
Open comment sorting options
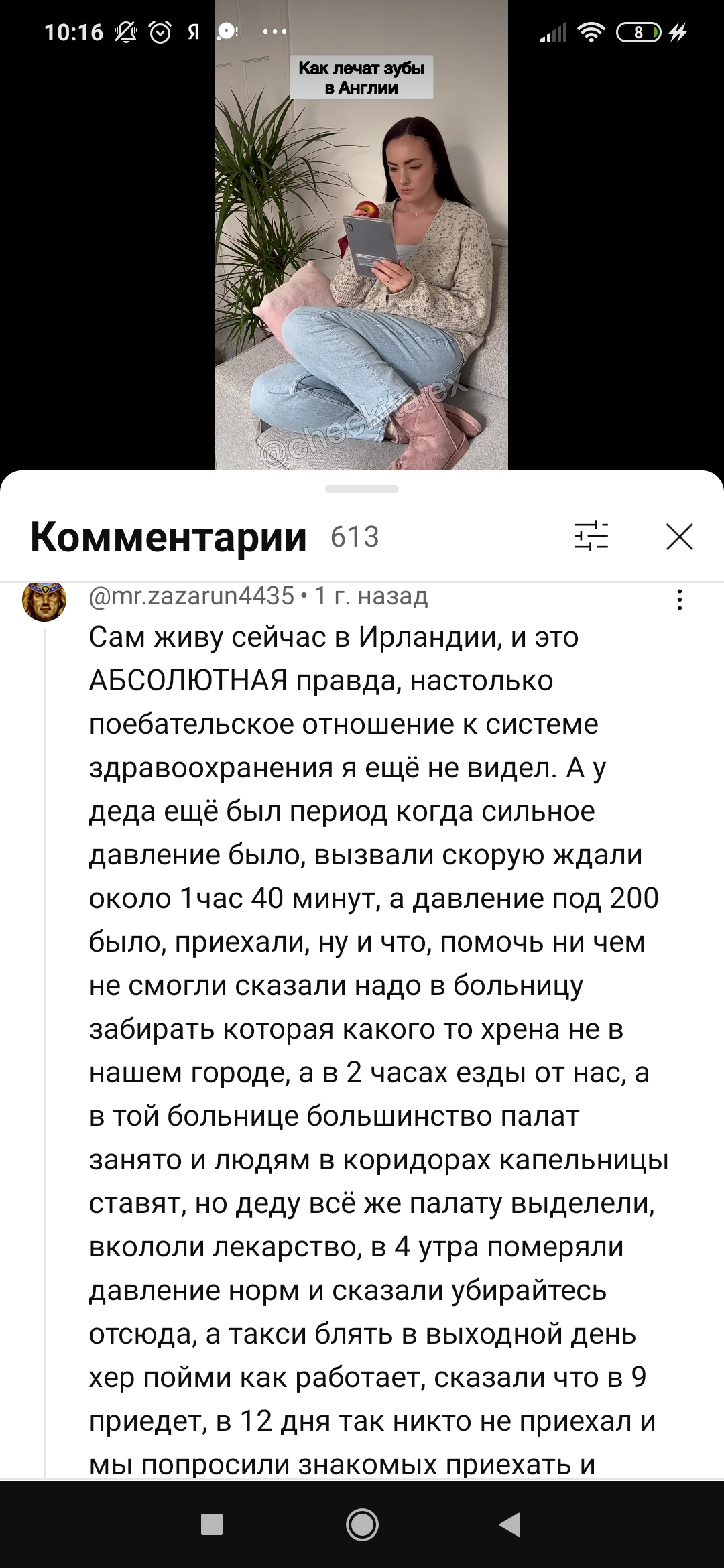click(x=591, y=537)
